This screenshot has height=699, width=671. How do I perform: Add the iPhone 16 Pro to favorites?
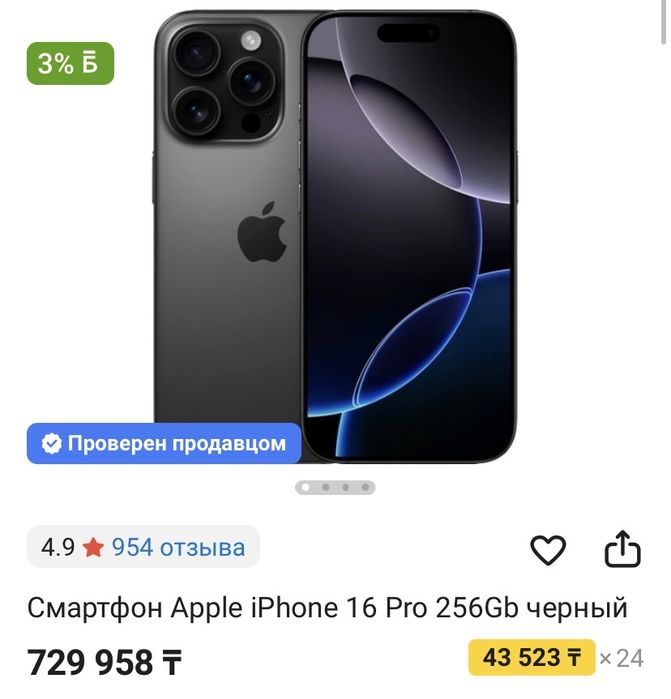pos(547,549)
